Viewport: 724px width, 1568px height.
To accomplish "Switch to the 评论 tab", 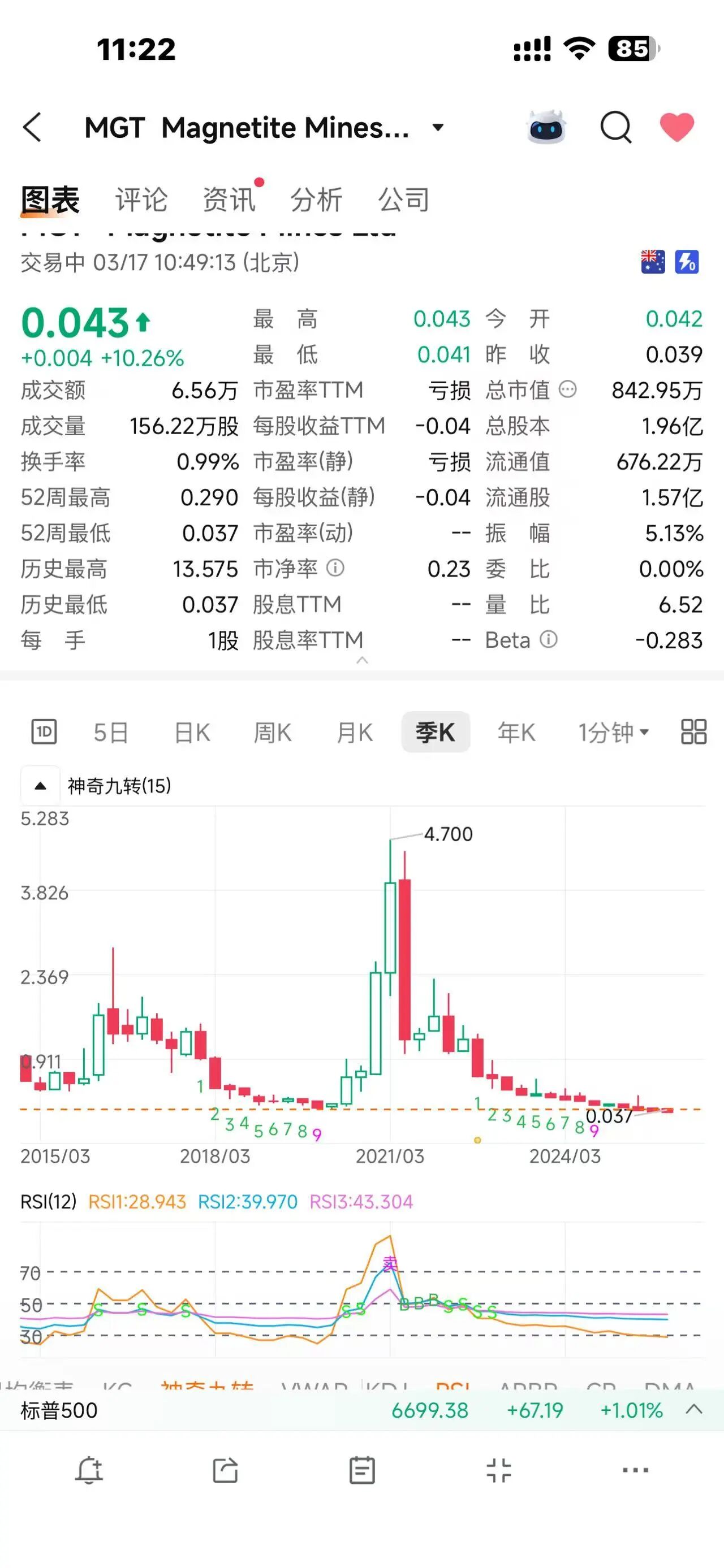I will click(x=141, y=200).
